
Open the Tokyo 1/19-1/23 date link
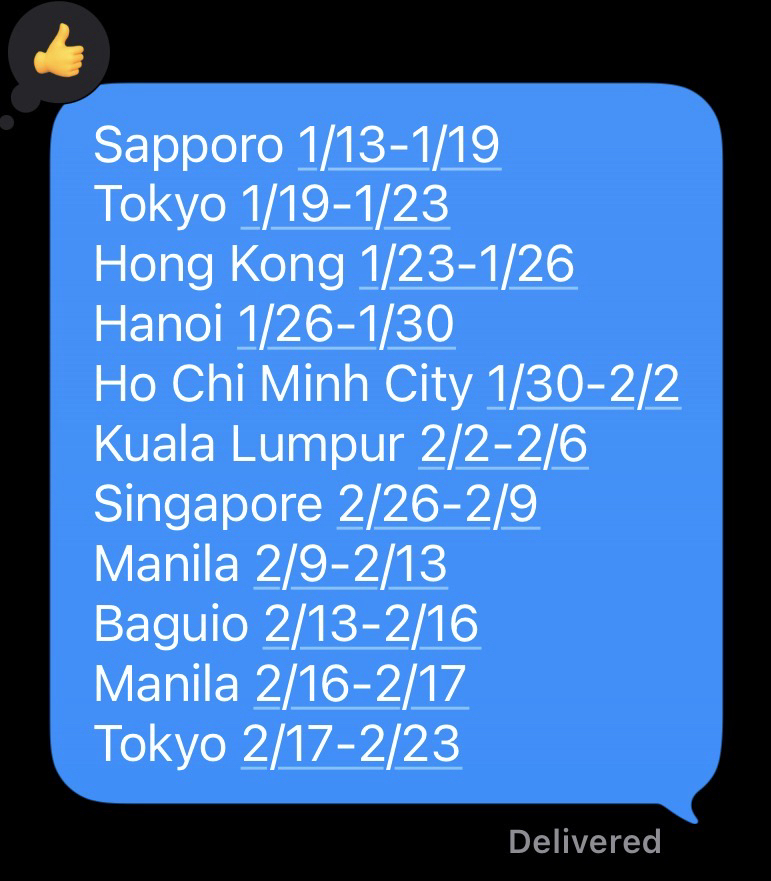coord(345,205)
